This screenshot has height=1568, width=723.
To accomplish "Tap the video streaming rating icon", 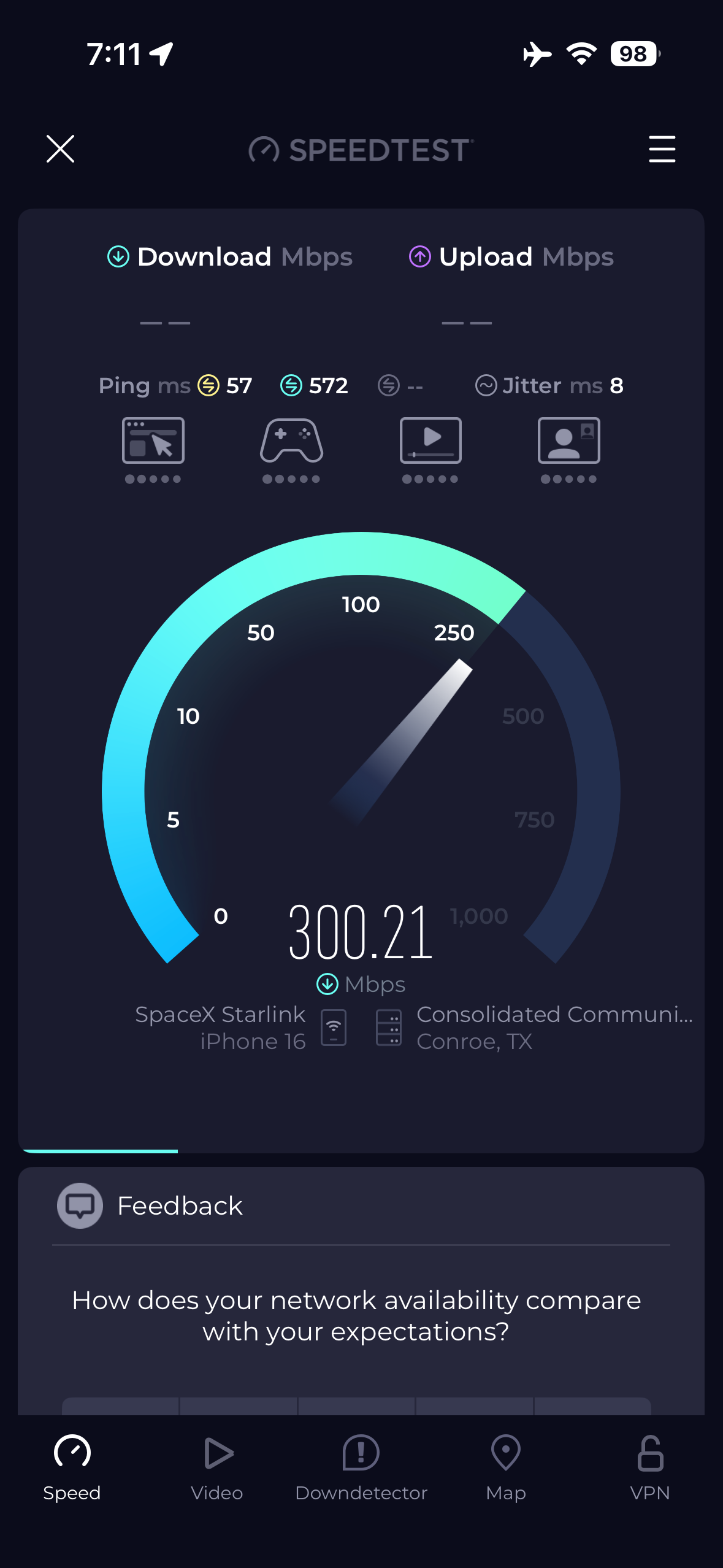I will [430, 441].
